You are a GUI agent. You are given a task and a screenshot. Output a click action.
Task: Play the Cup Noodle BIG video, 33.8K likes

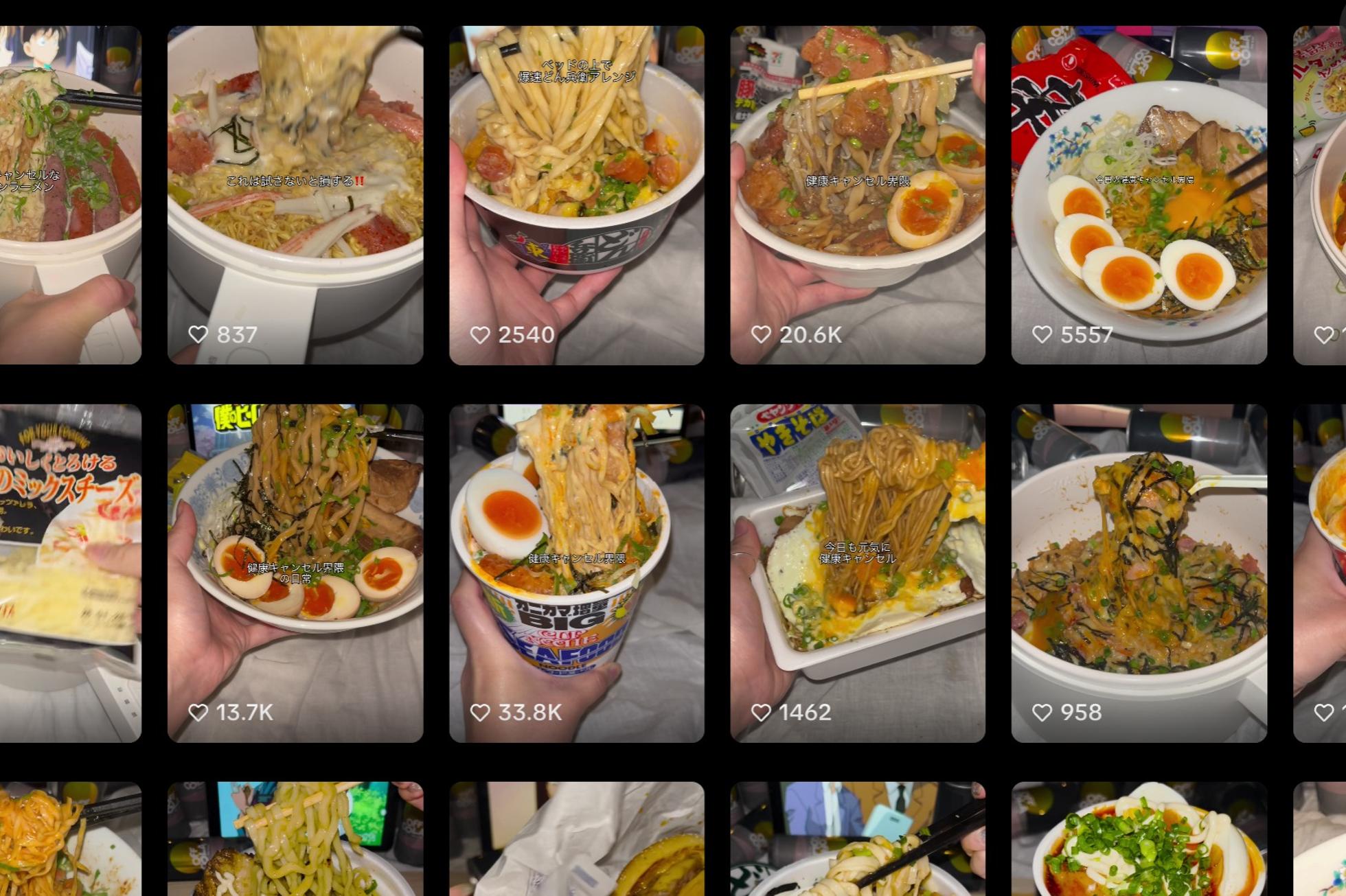pos(576,573)
